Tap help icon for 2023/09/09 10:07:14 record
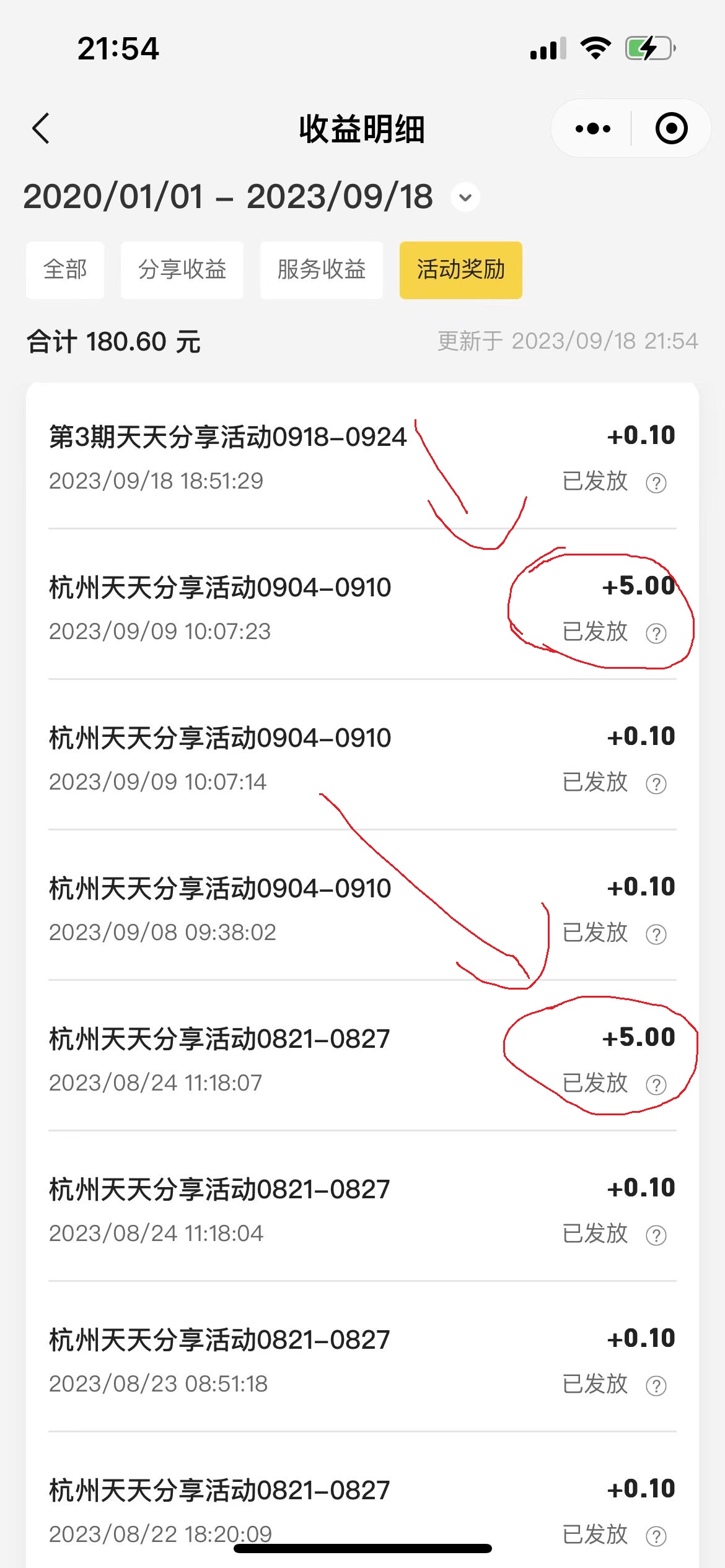Image resolution: width=725 pixels, height=1568 pixels. click(656, 784)
